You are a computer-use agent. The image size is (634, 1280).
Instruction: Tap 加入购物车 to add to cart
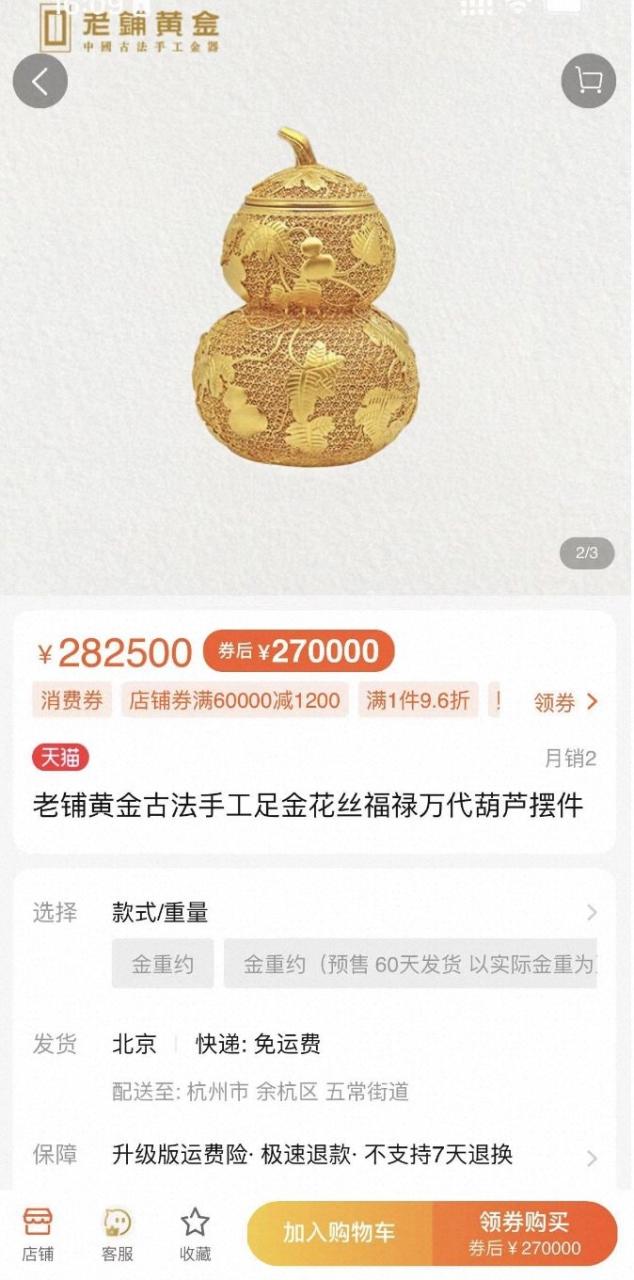339,1233
